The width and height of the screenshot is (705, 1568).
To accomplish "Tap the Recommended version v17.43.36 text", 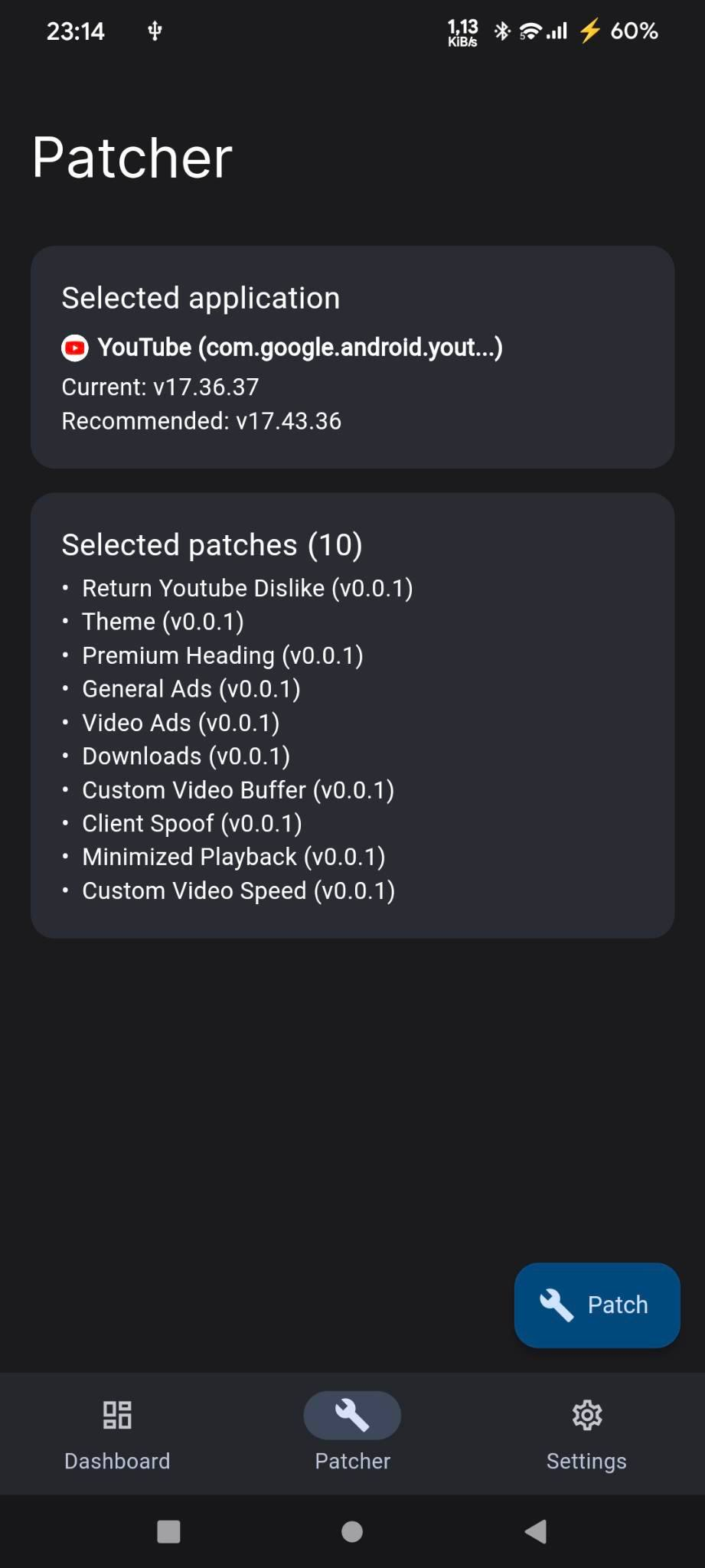I will (x=202, y=420).
